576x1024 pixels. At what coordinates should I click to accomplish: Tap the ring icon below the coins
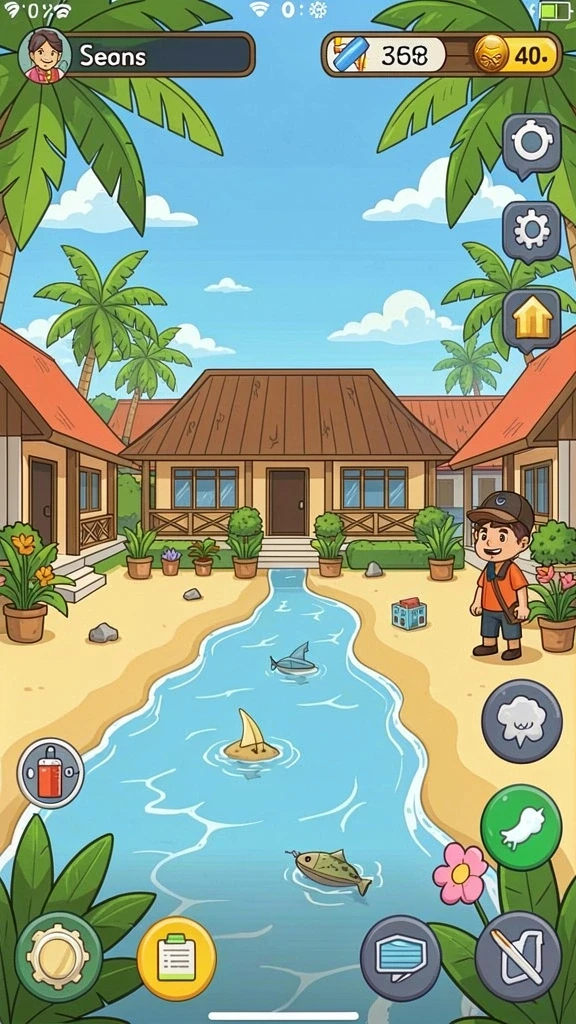[x=532, y=144]
